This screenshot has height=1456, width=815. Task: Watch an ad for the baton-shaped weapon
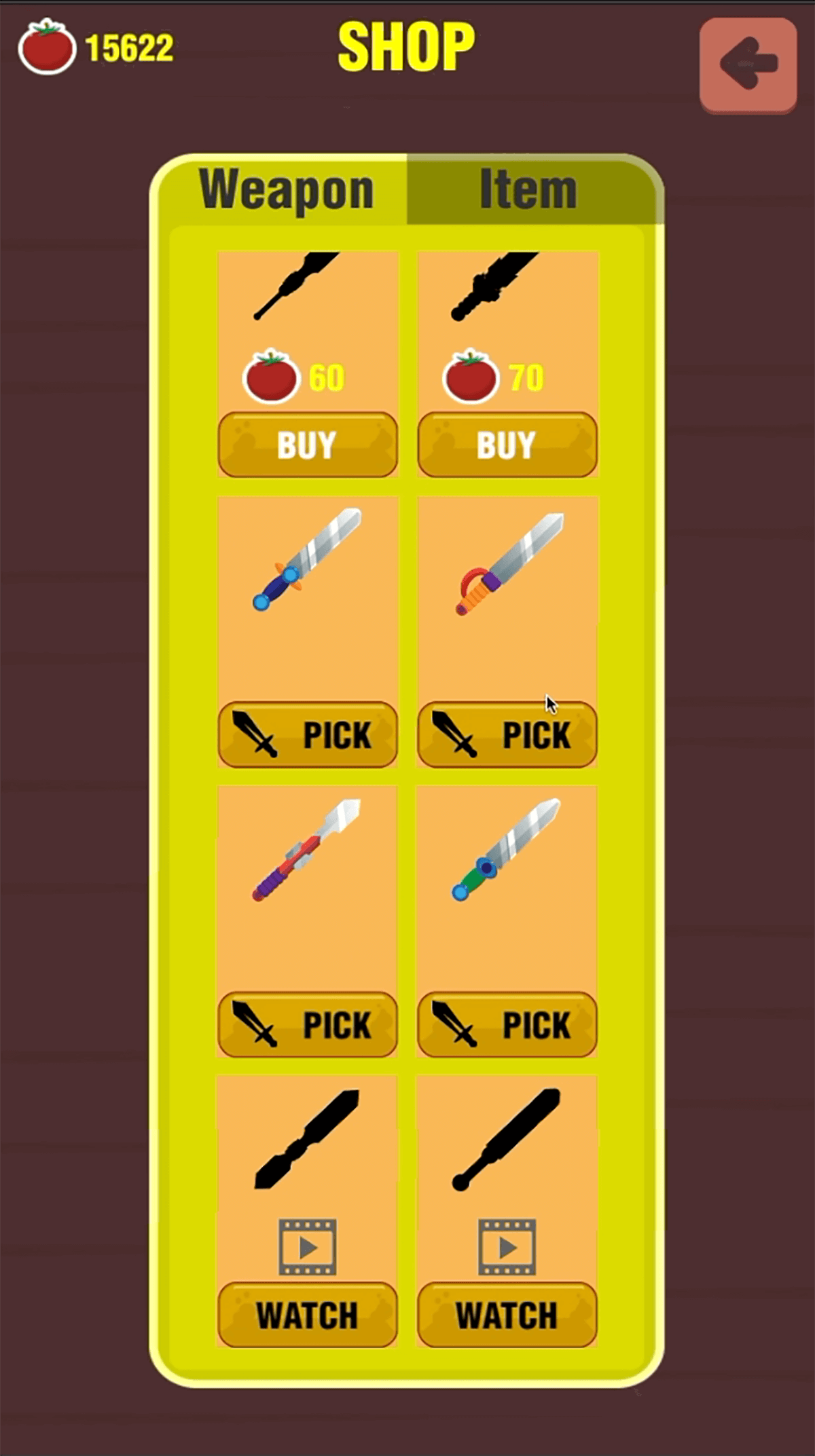click(507, 1314)
